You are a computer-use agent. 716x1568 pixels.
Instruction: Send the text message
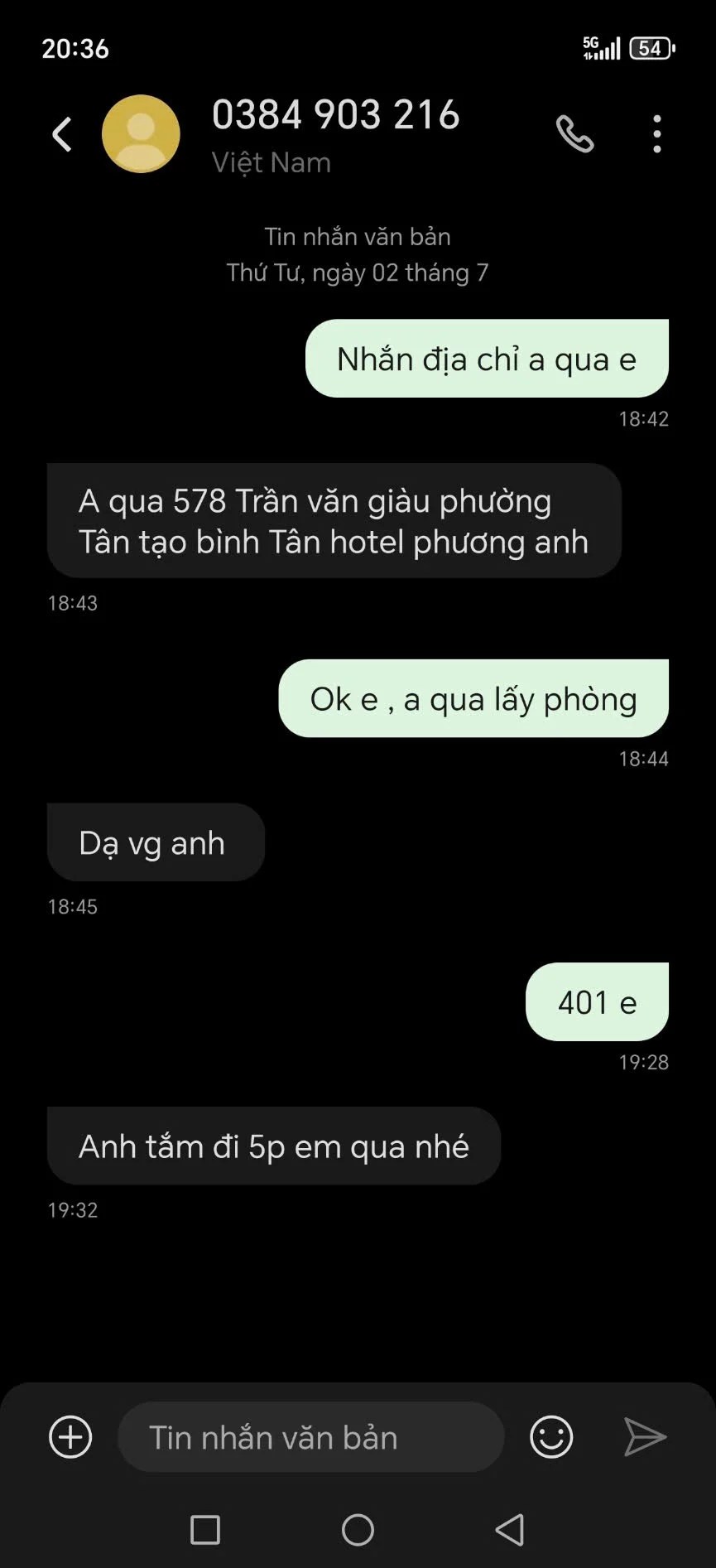point(645,1436)
